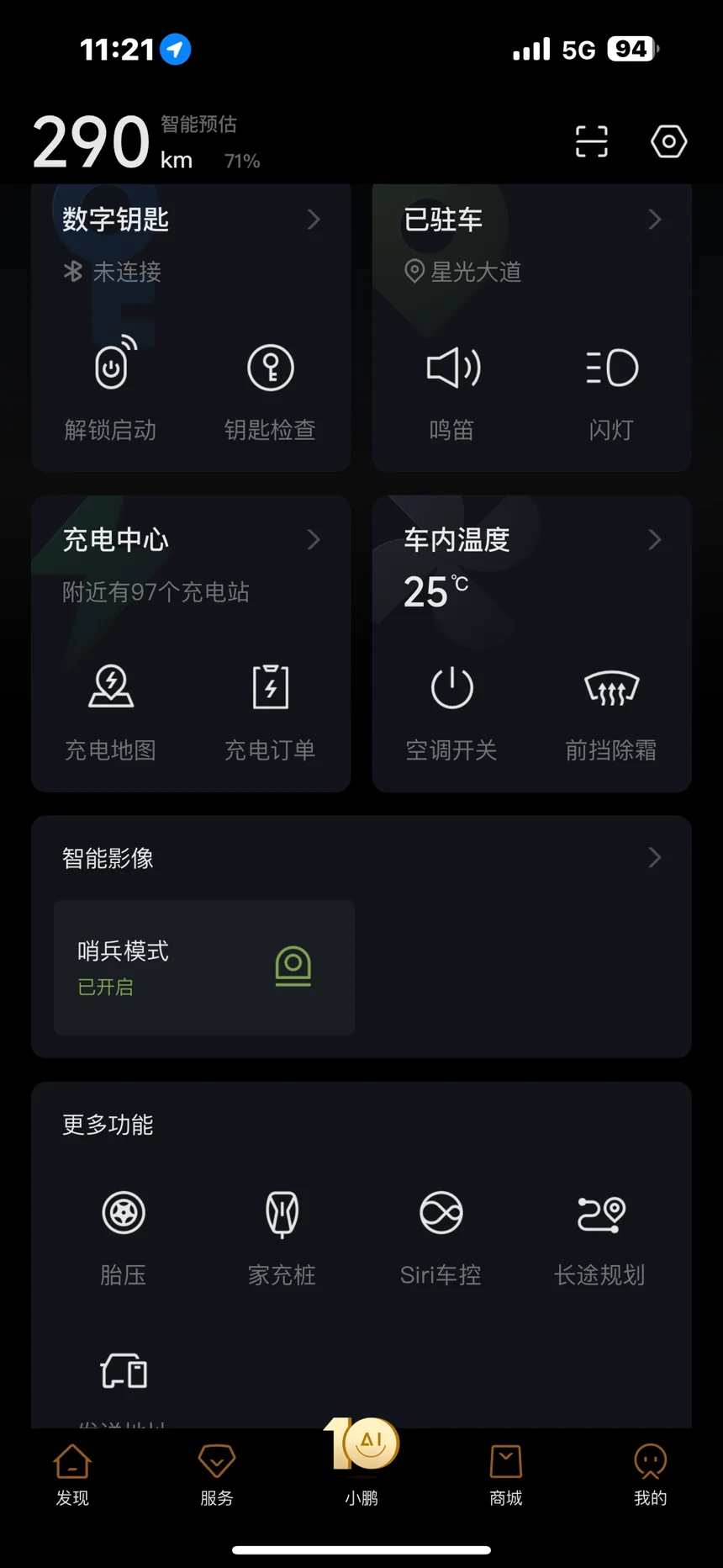Open the 哨兵模式 sentry mode card
This screenshot has height=1568, width=723.
point(204,967)
